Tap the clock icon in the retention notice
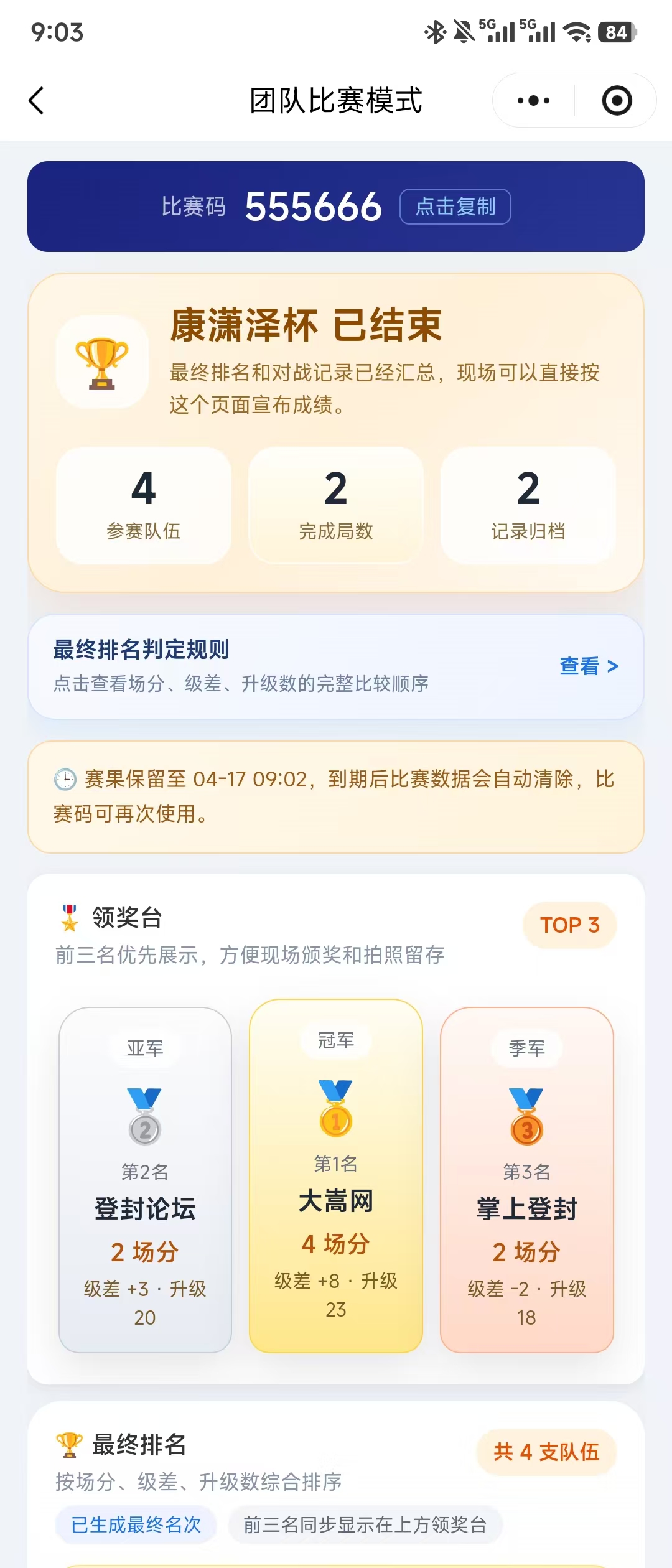This screenshot has height=1568, width=672. coord(65,777)
